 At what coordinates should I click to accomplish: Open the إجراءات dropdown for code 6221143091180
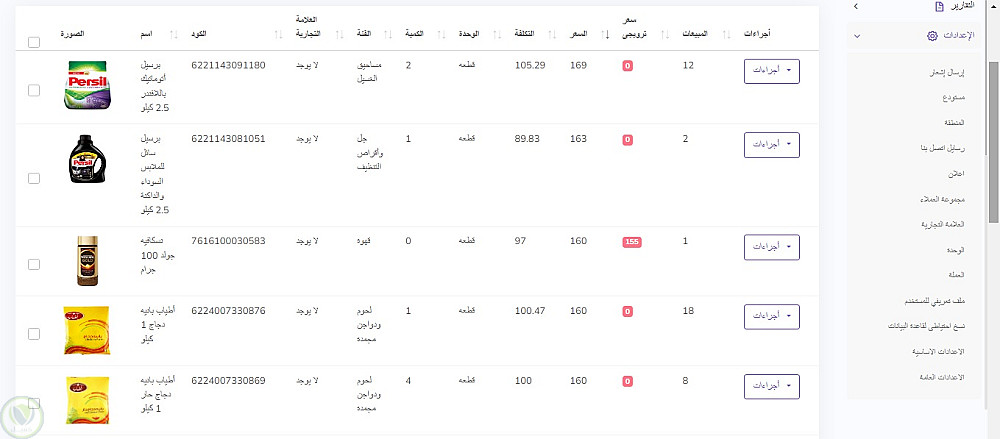(x=771, y=71)
